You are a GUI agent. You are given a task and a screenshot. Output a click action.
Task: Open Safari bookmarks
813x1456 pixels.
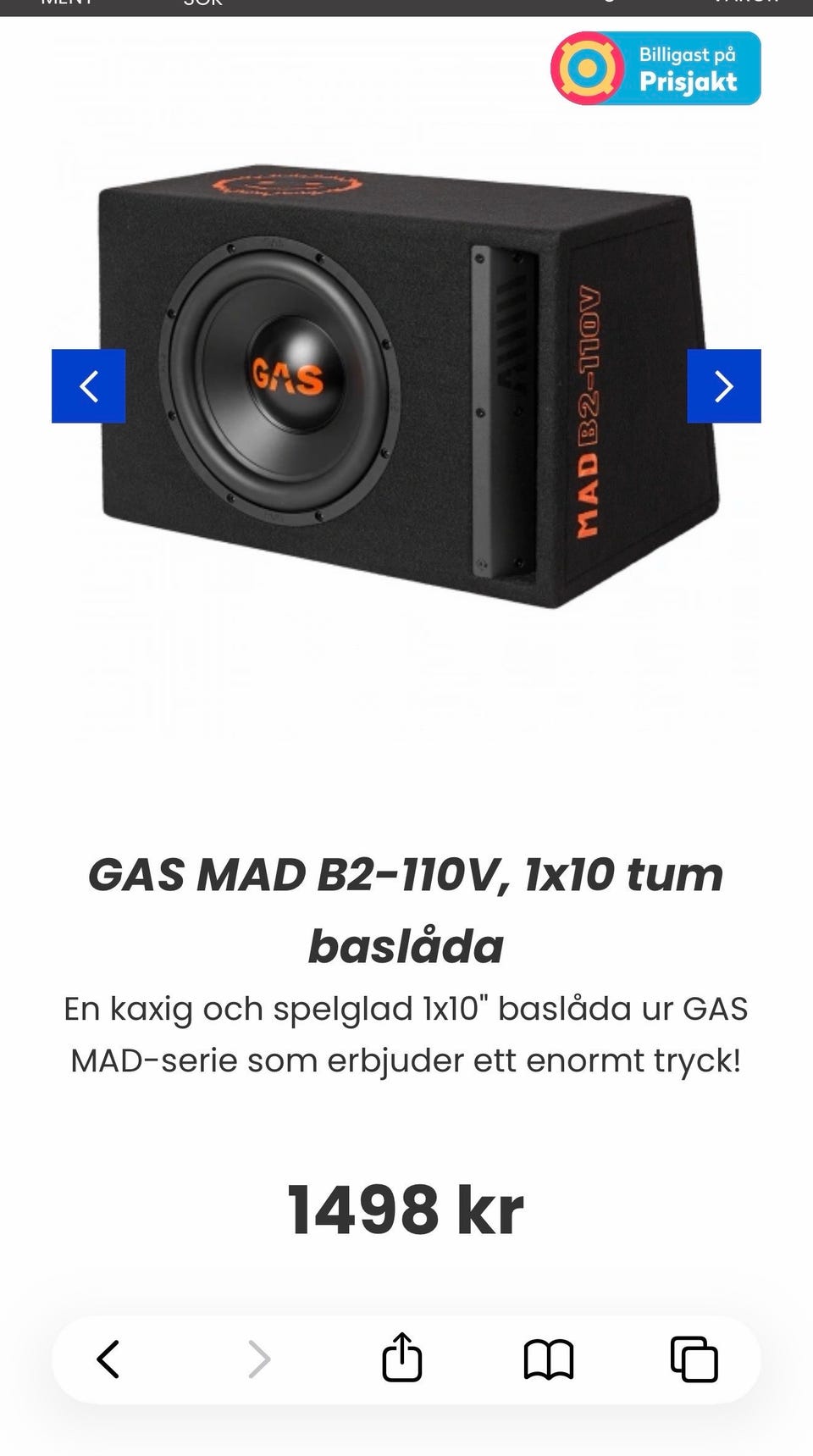[x=549, y=1359]
